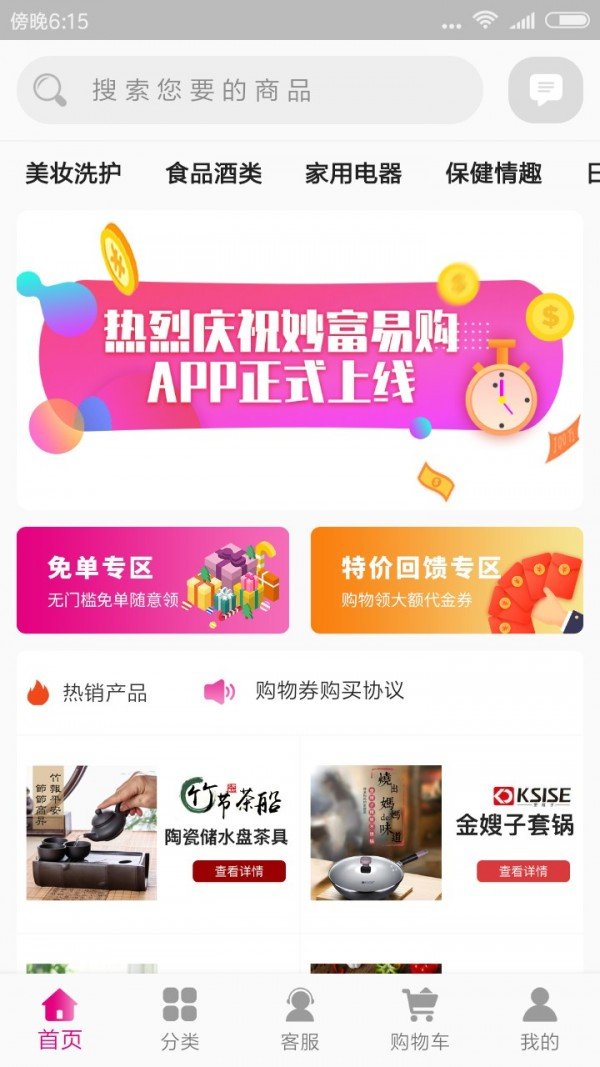Screen dimensions: 600x1067
Task: Open 购物券购买协议 link
Action: [x=329, y=691]
